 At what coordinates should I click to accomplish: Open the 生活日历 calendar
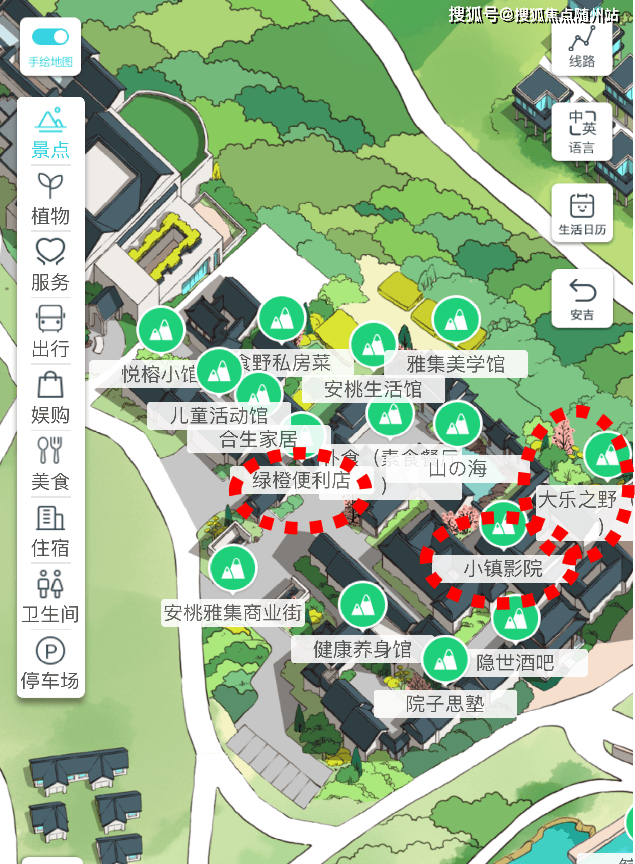(582, 213)
